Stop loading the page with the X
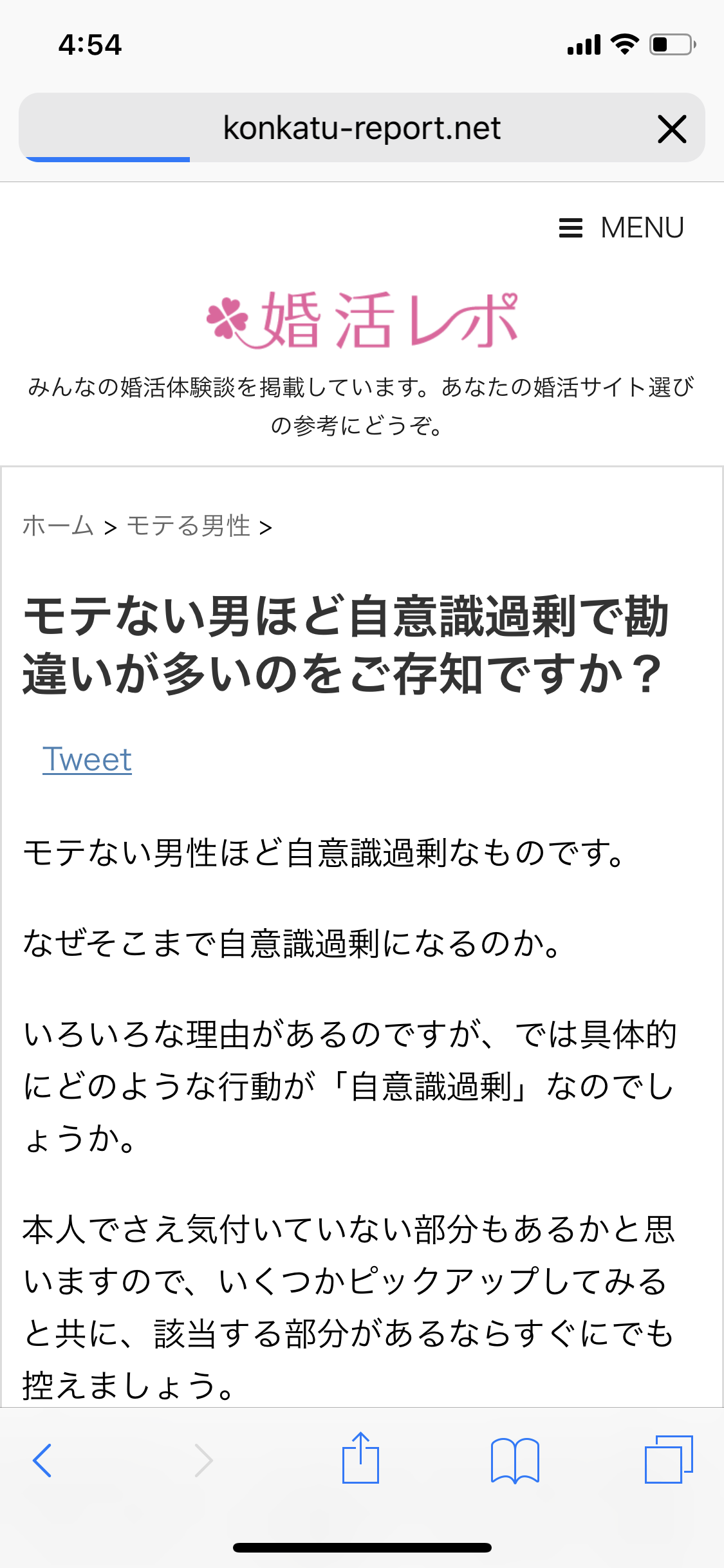 [x=672, y=129]
